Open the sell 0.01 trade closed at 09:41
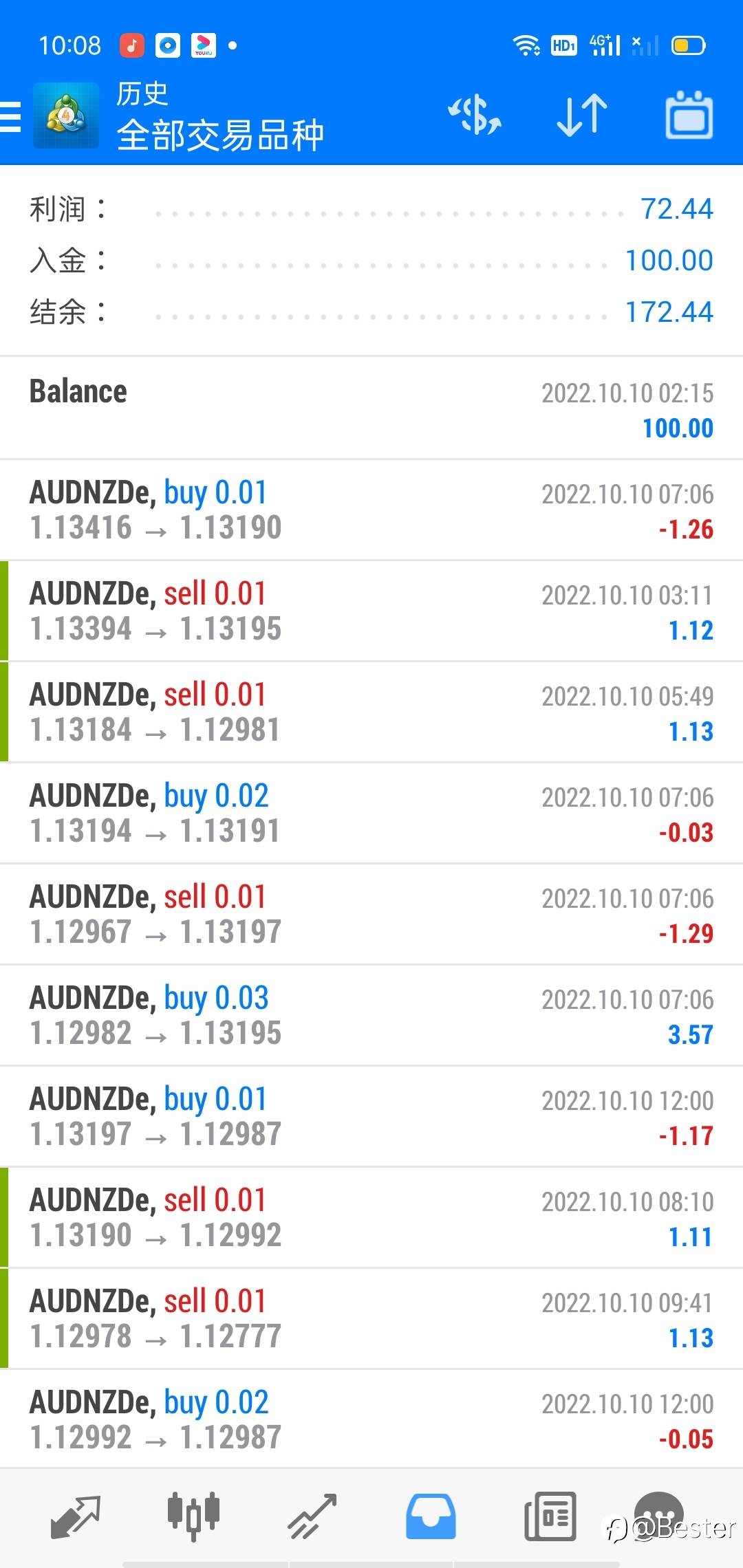The width and height of the screenshot is (743, 1568). click(371, 1318)
